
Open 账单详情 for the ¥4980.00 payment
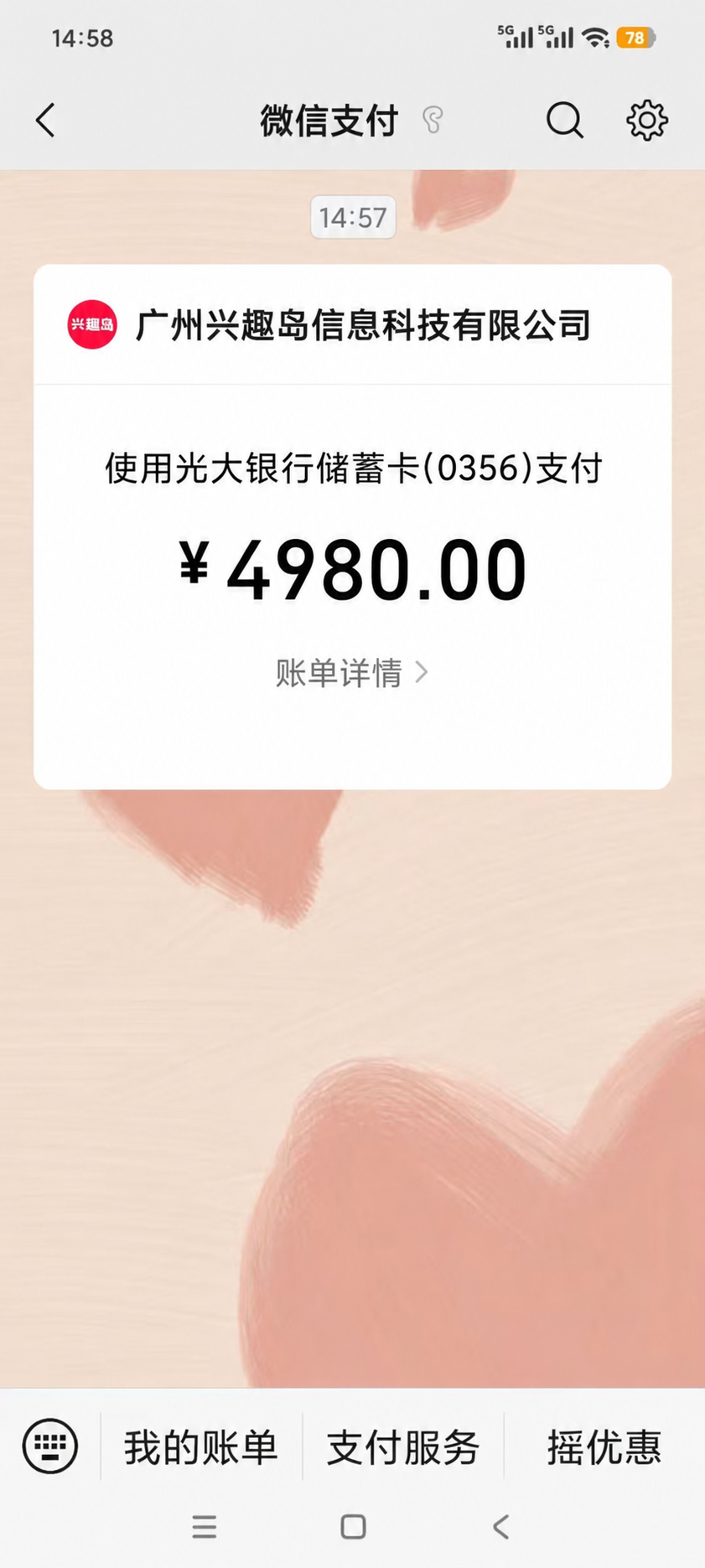pyautogui.click(x=352, y=673)
